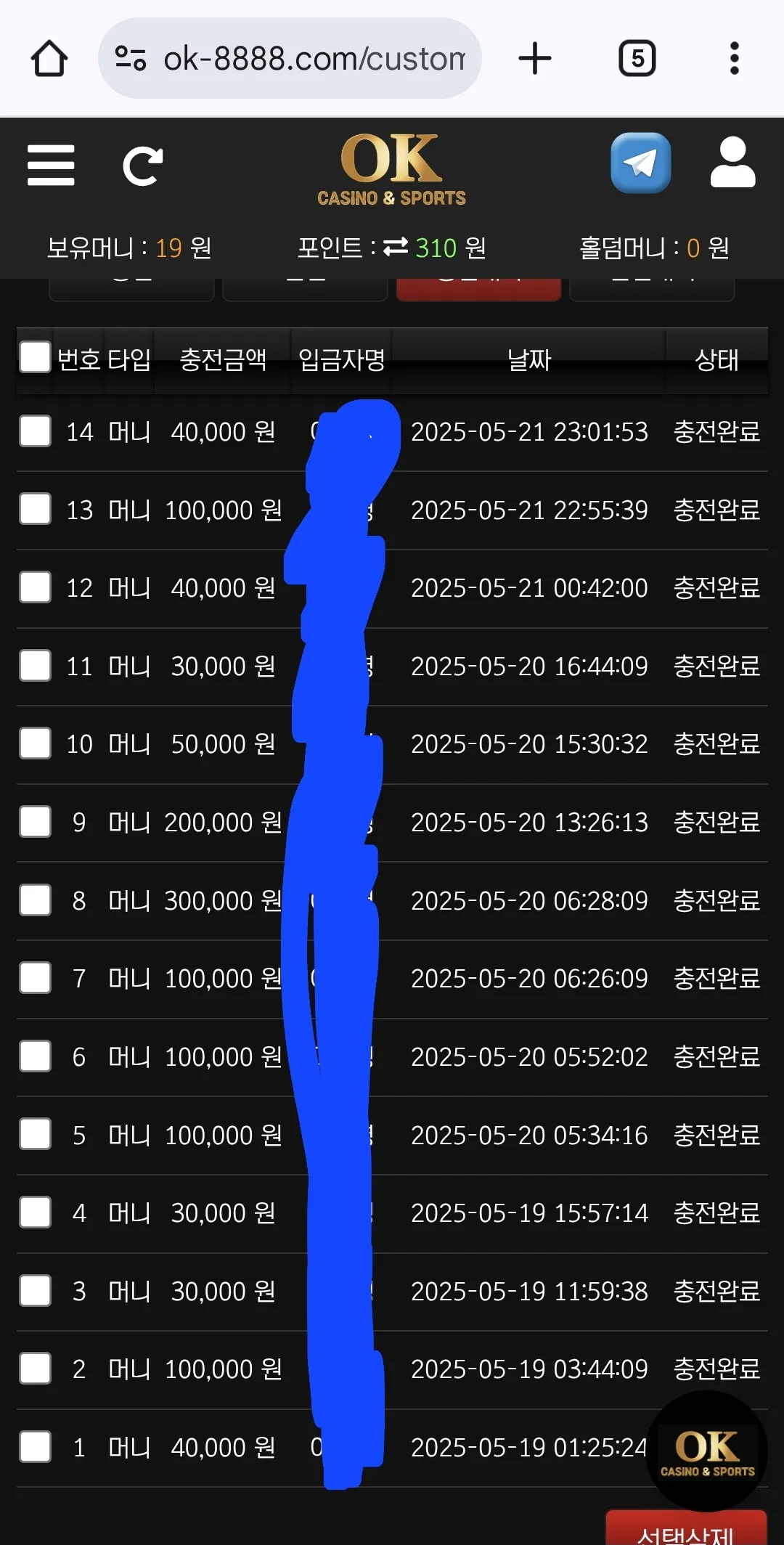Viewport: 784px width, 1545px height.
Task: Mark the checkbox for row 1
Action: click(x=35, y=1447)
